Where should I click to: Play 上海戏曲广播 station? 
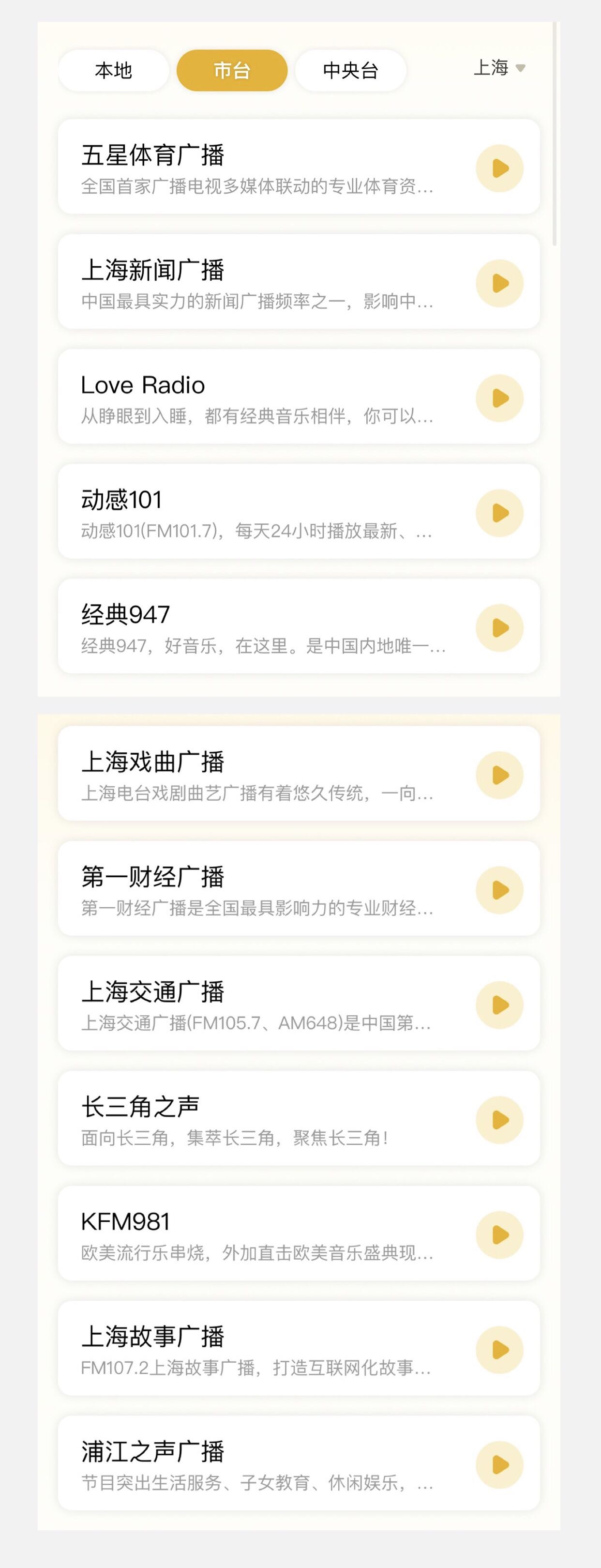(x=499, y=775)
